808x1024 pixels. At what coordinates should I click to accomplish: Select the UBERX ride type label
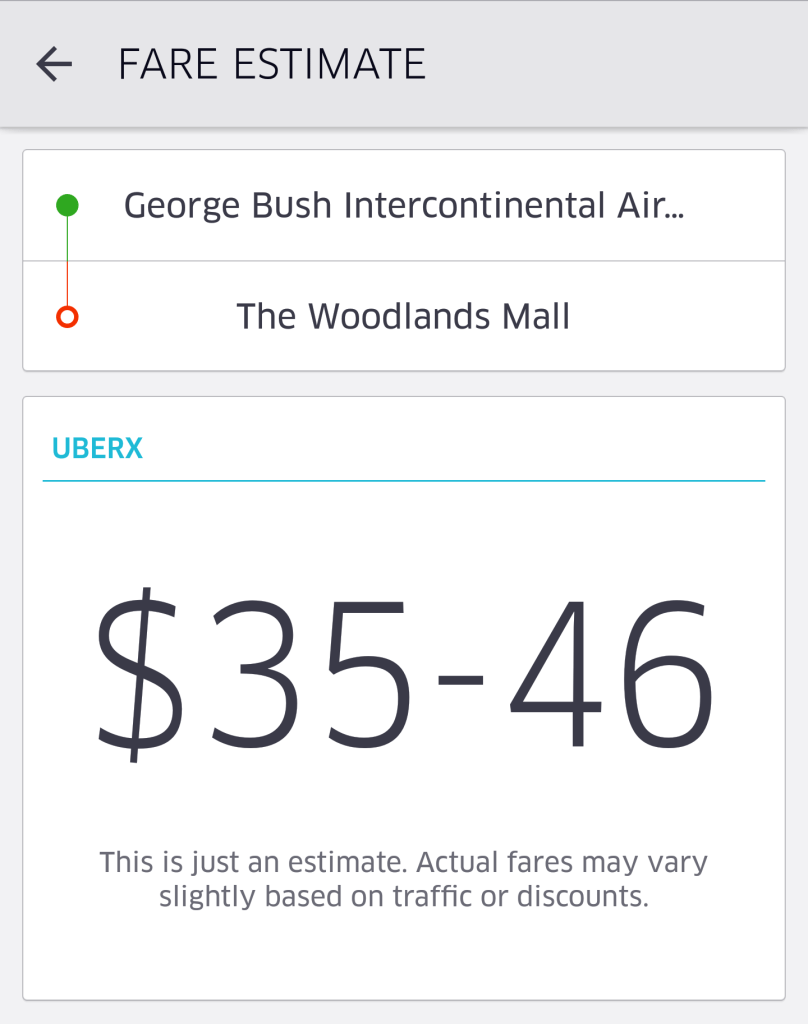pos(96,448)
